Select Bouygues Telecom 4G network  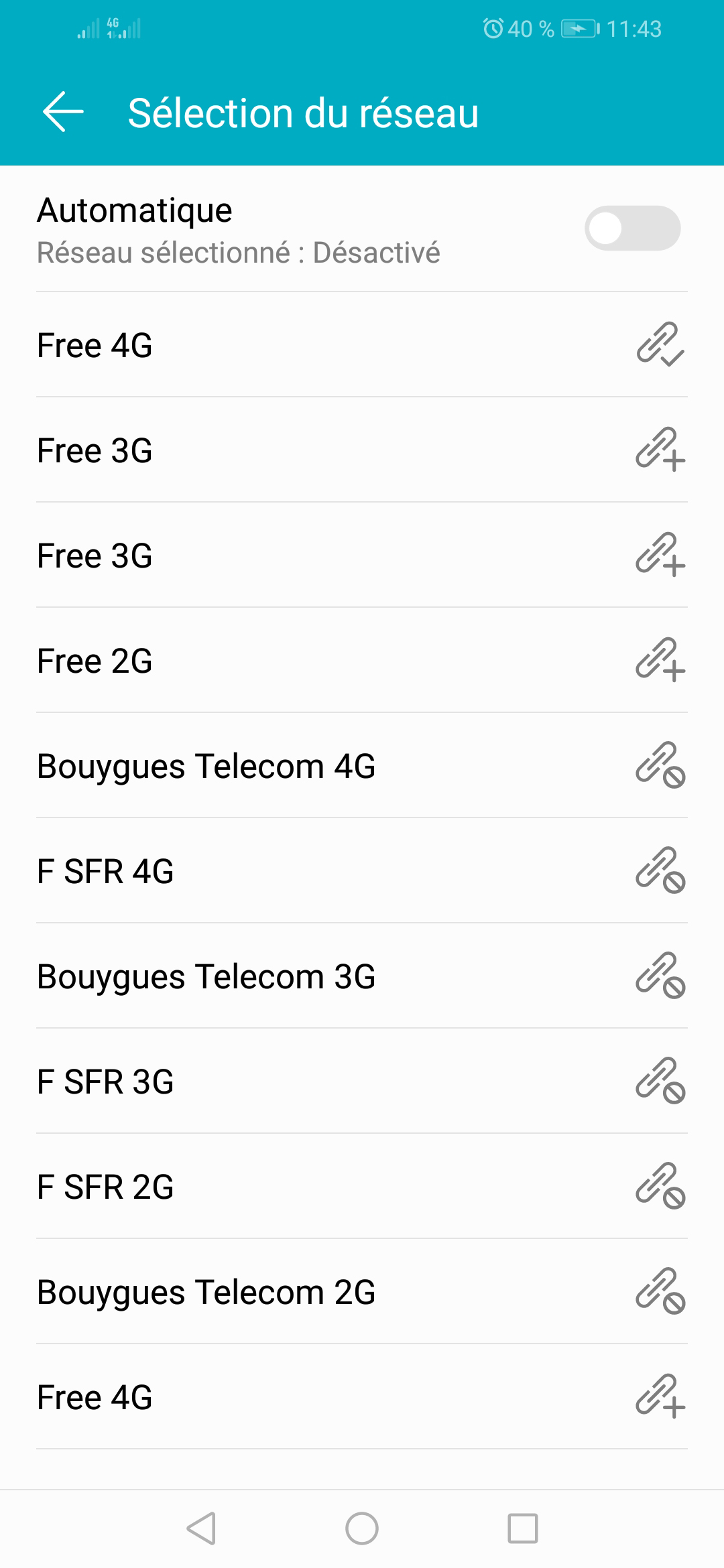[362, 766]
